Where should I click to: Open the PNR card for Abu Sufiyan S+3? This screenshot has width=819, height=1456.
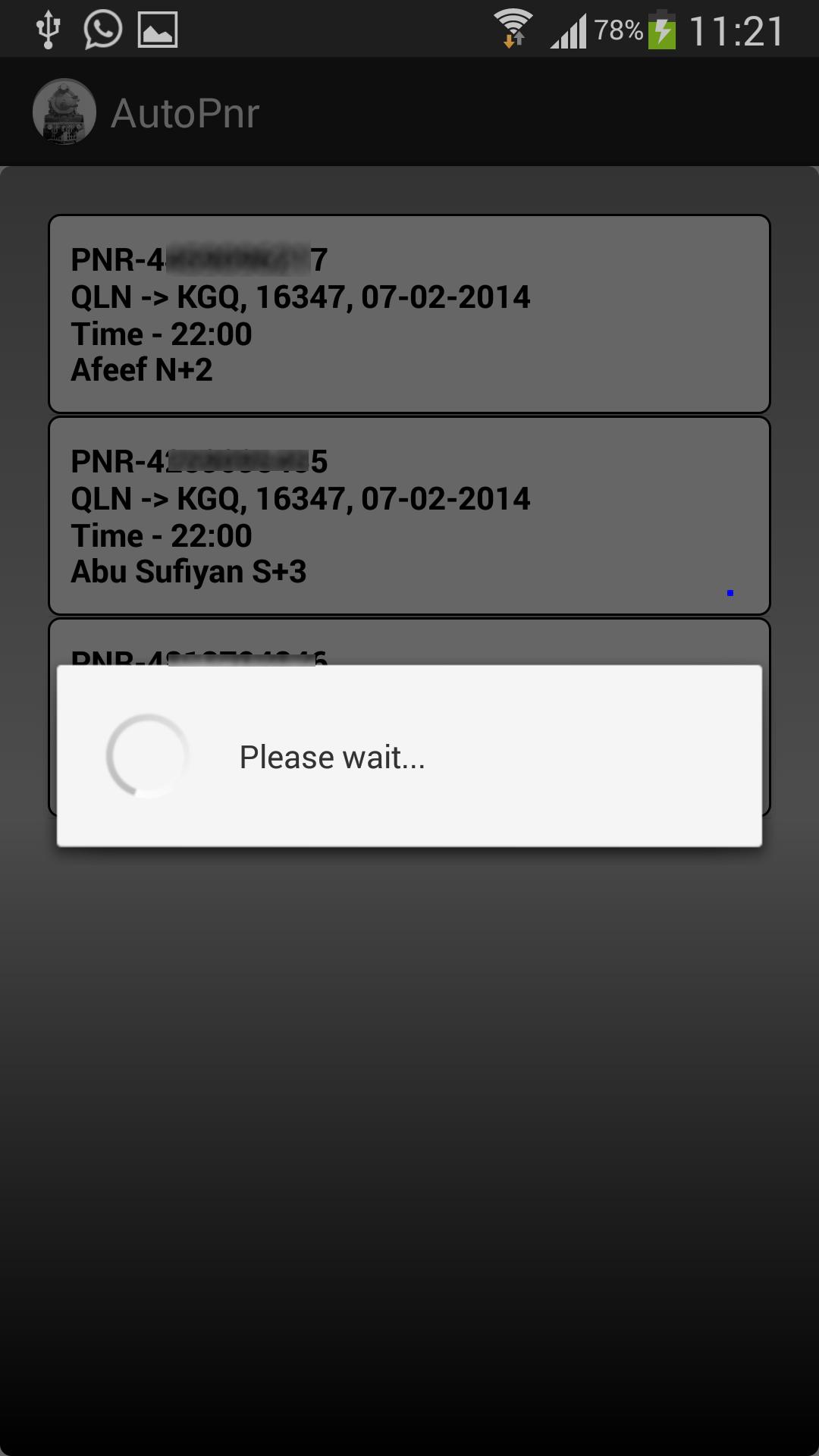click(409, 516)
